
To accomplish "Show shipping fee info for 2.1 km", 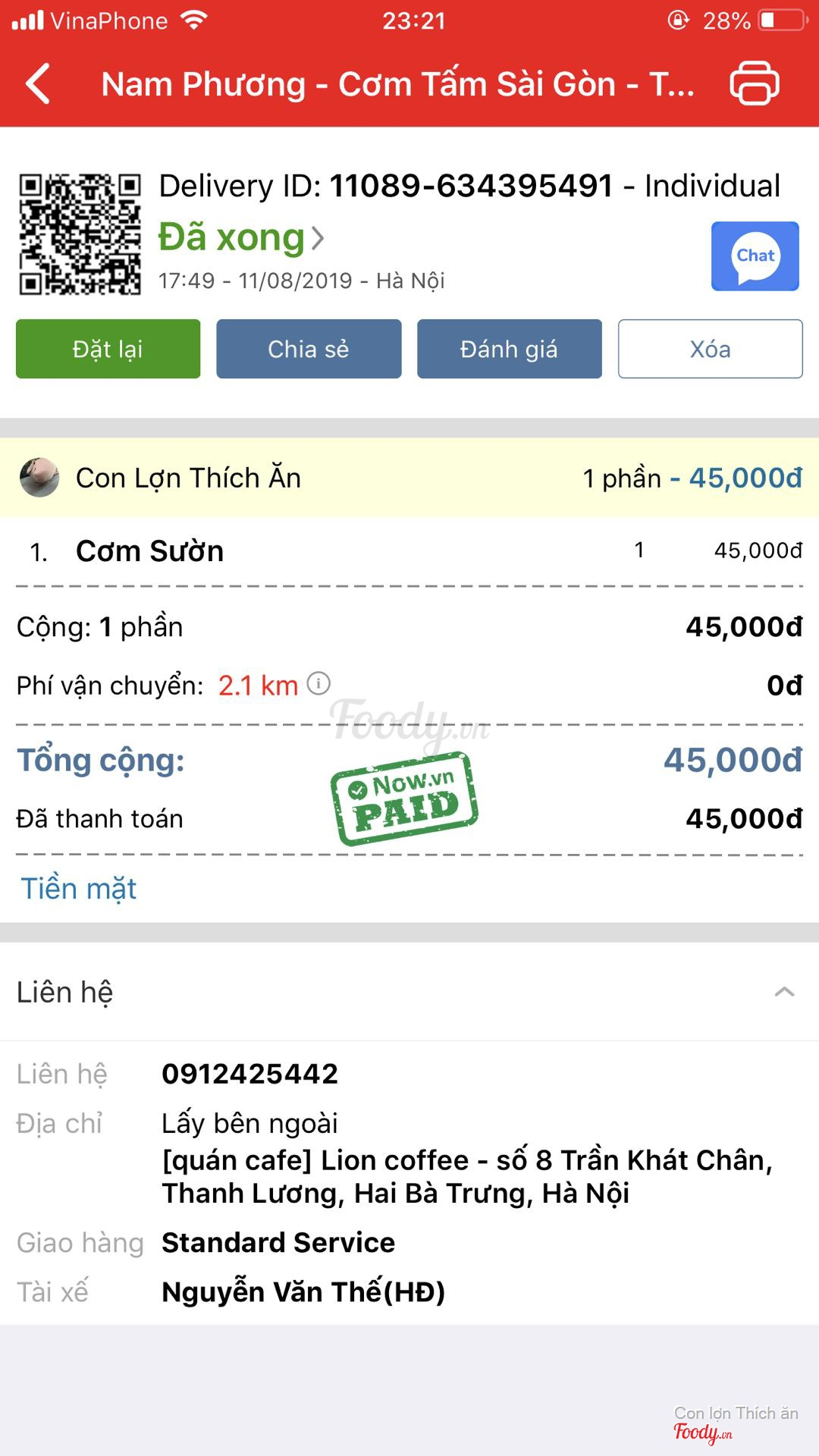I will 318,684.
